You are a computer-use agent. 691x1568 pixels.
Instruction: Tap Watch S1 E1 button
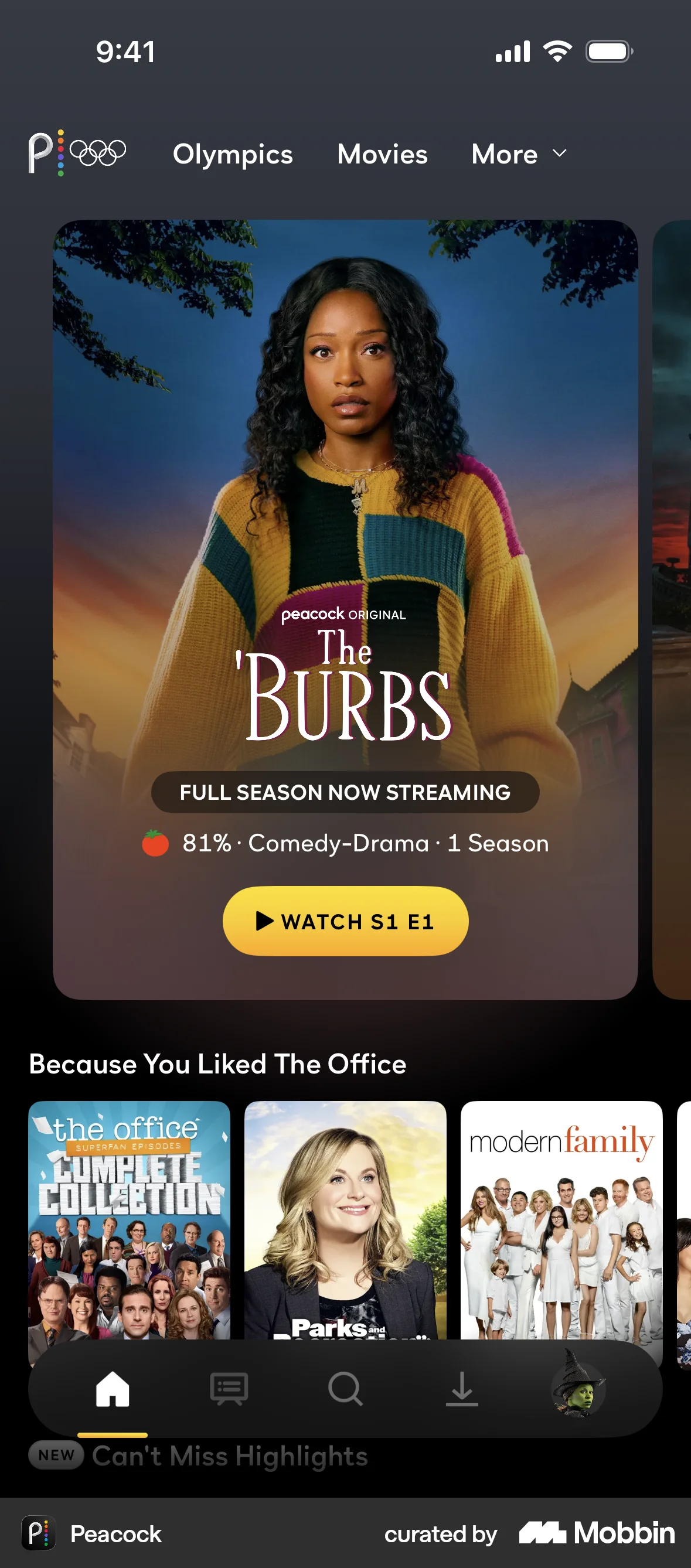click(345, 921)
